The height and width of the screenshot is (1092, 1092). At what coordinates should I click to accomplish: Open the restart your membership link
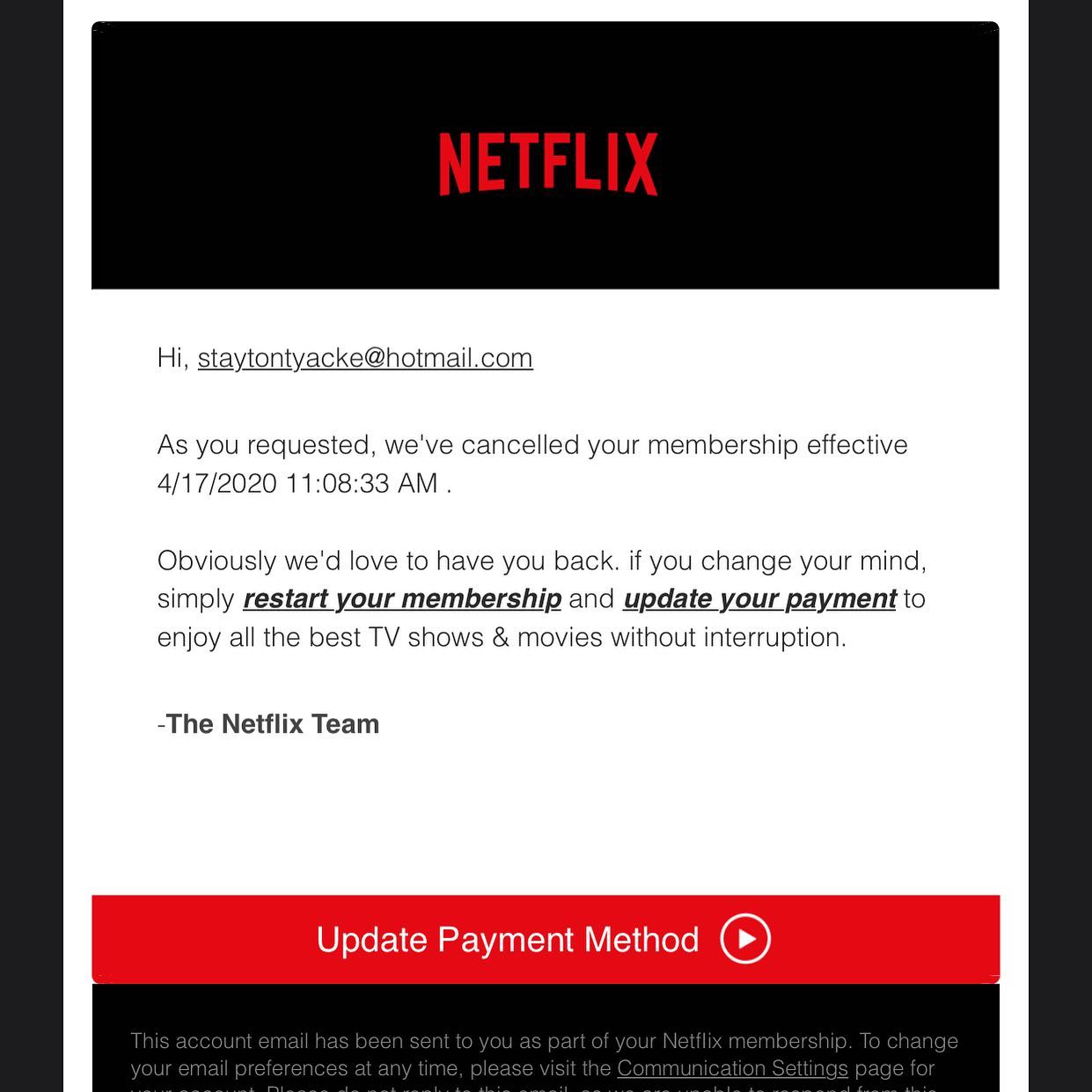pos(402,598)
